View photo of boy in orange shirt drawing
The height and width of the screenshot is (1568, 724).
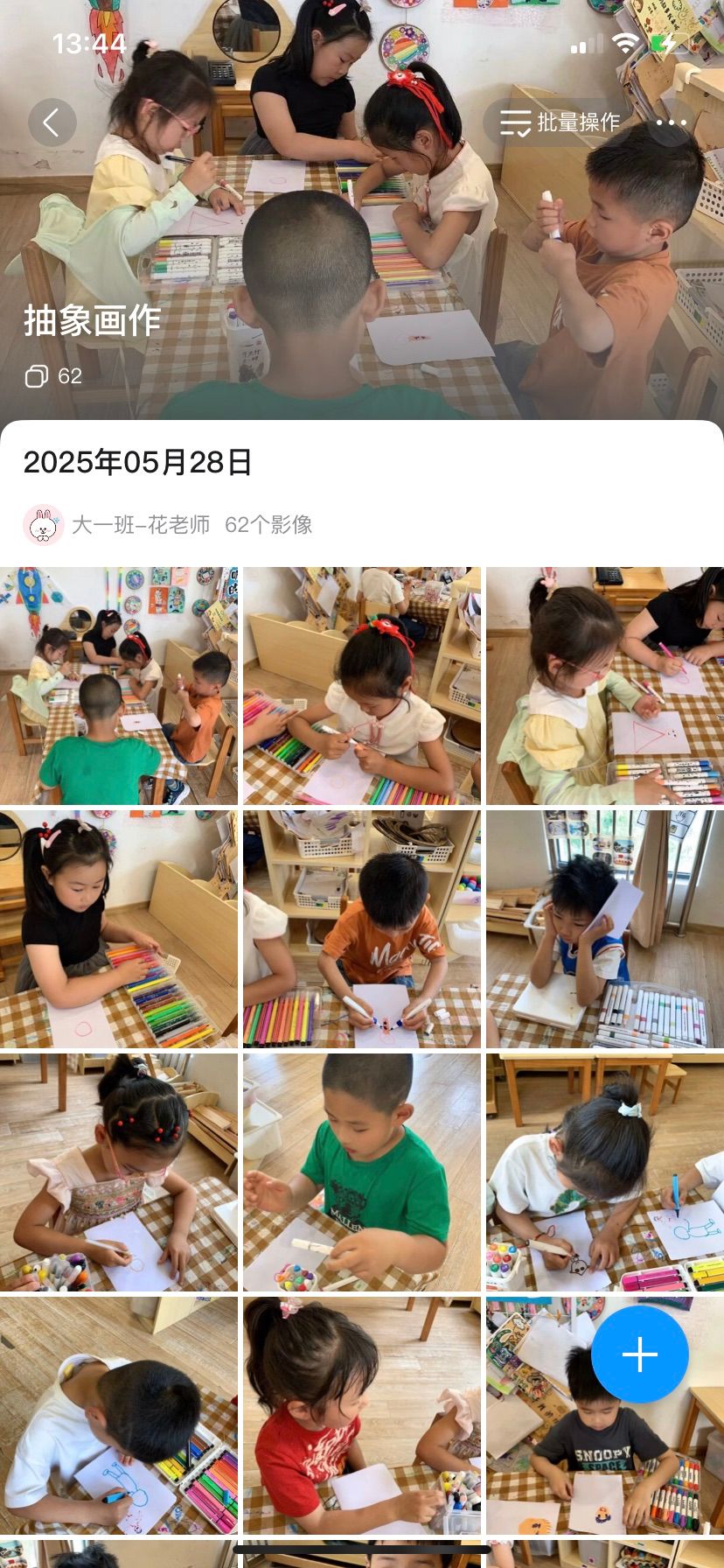(x=362, y=929)
